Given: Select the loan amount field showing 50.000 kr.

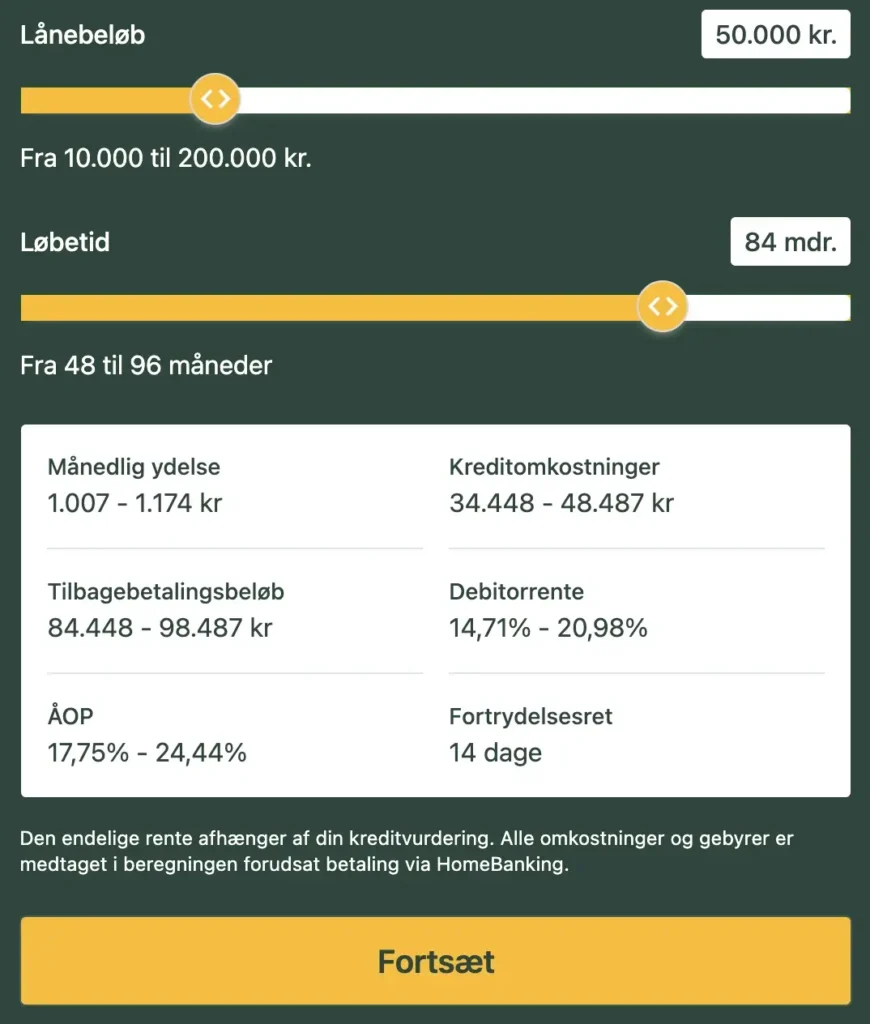Looking at the screenshot, I should point(775,33).
